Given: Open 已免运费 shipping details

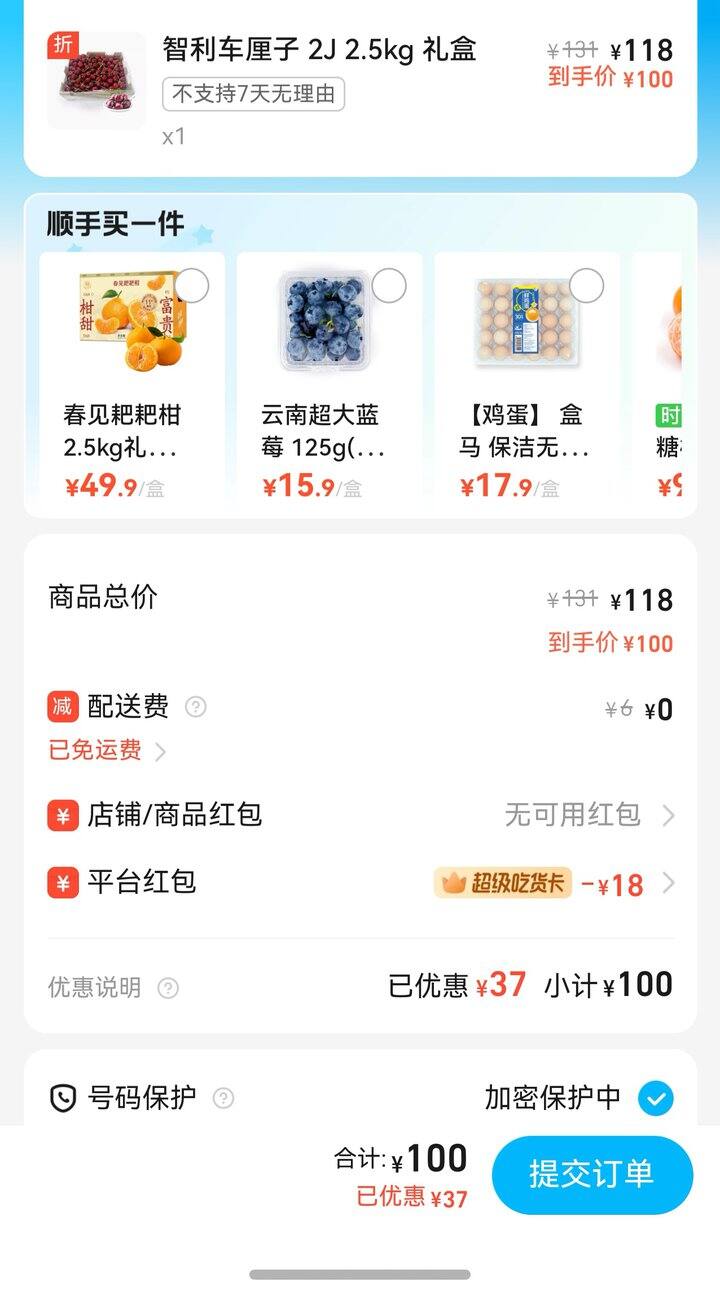Looking at the screenshot, I should point(107,750).
